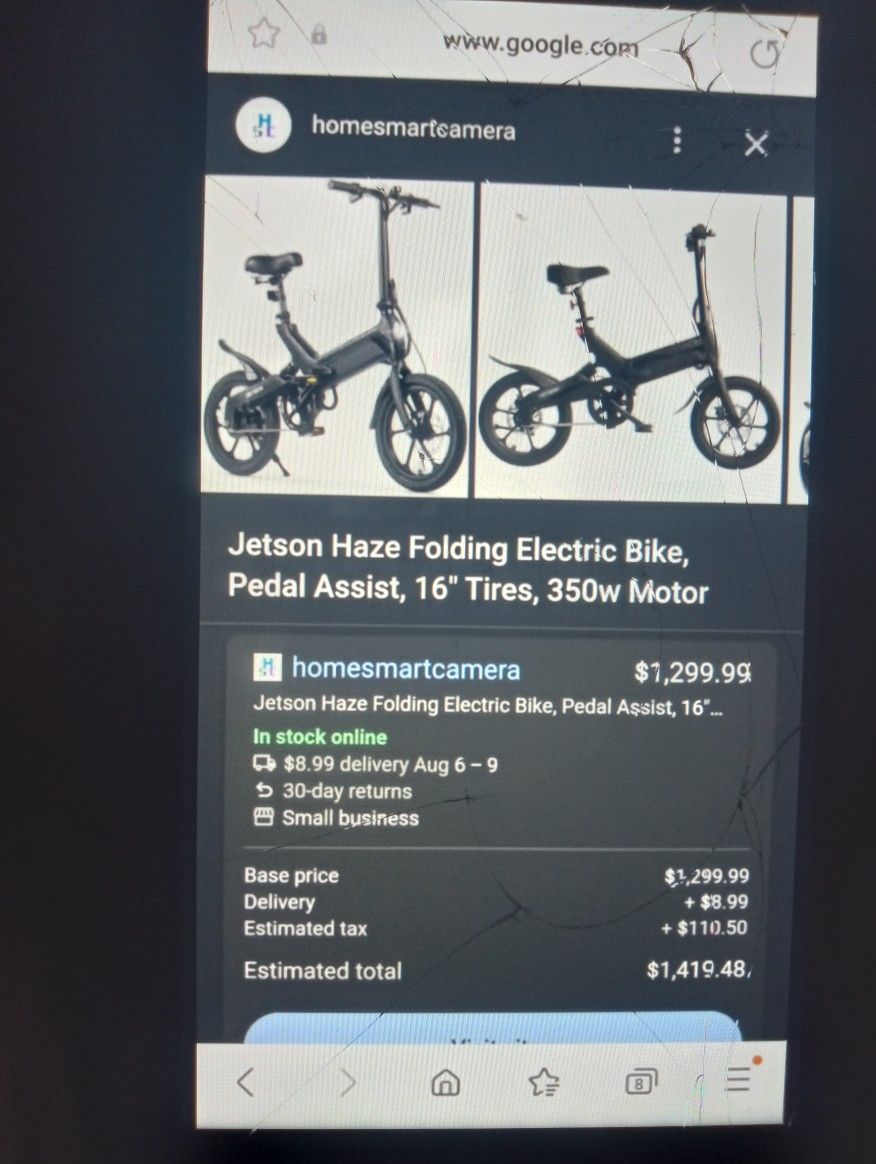Go back in the browser
The height and width of the screenshot is (1164, 876).
[x=246, y=1082]
